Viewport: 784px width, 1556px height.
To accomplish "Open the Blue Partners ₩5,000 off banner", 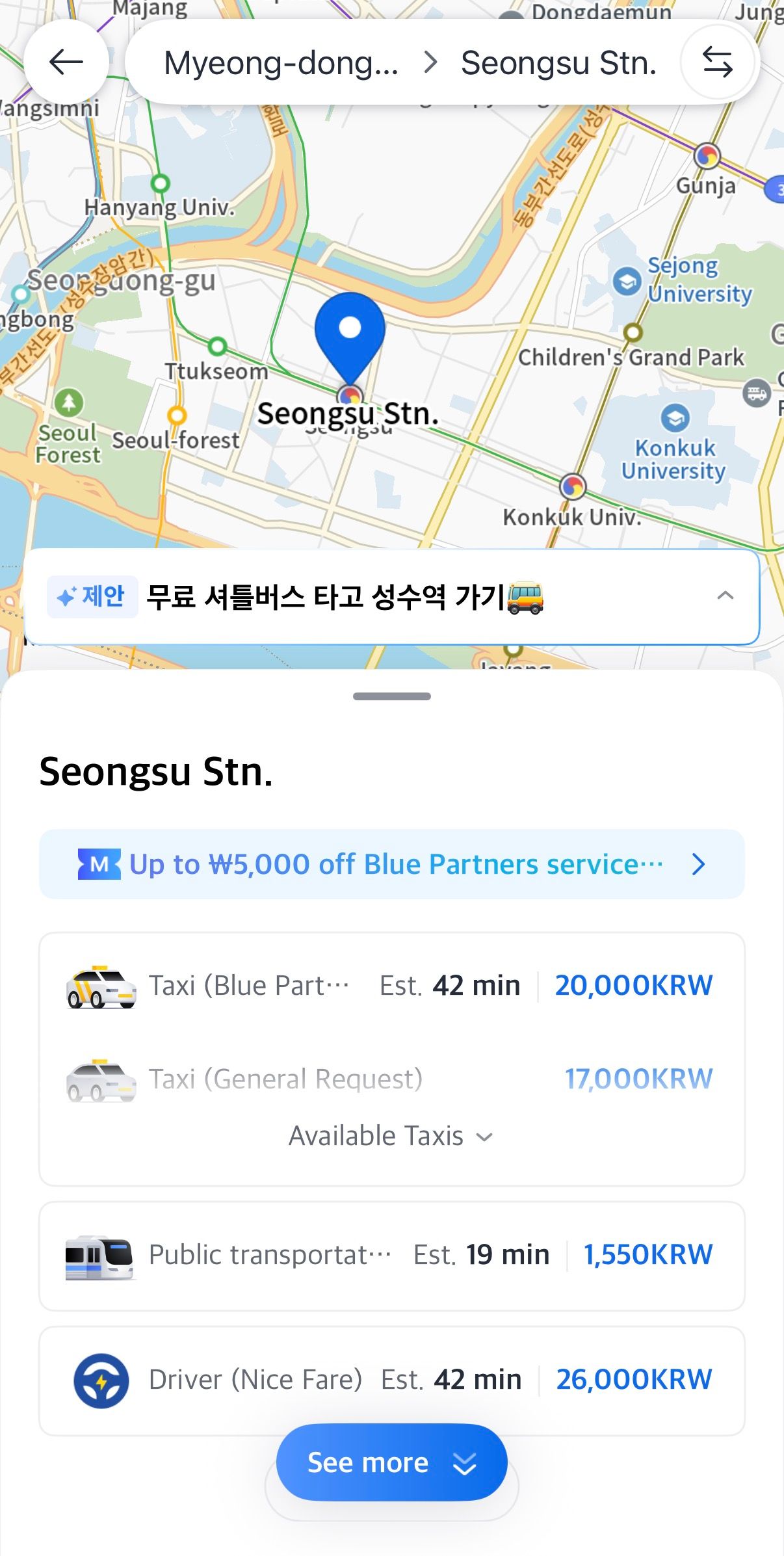I will 391,864.
